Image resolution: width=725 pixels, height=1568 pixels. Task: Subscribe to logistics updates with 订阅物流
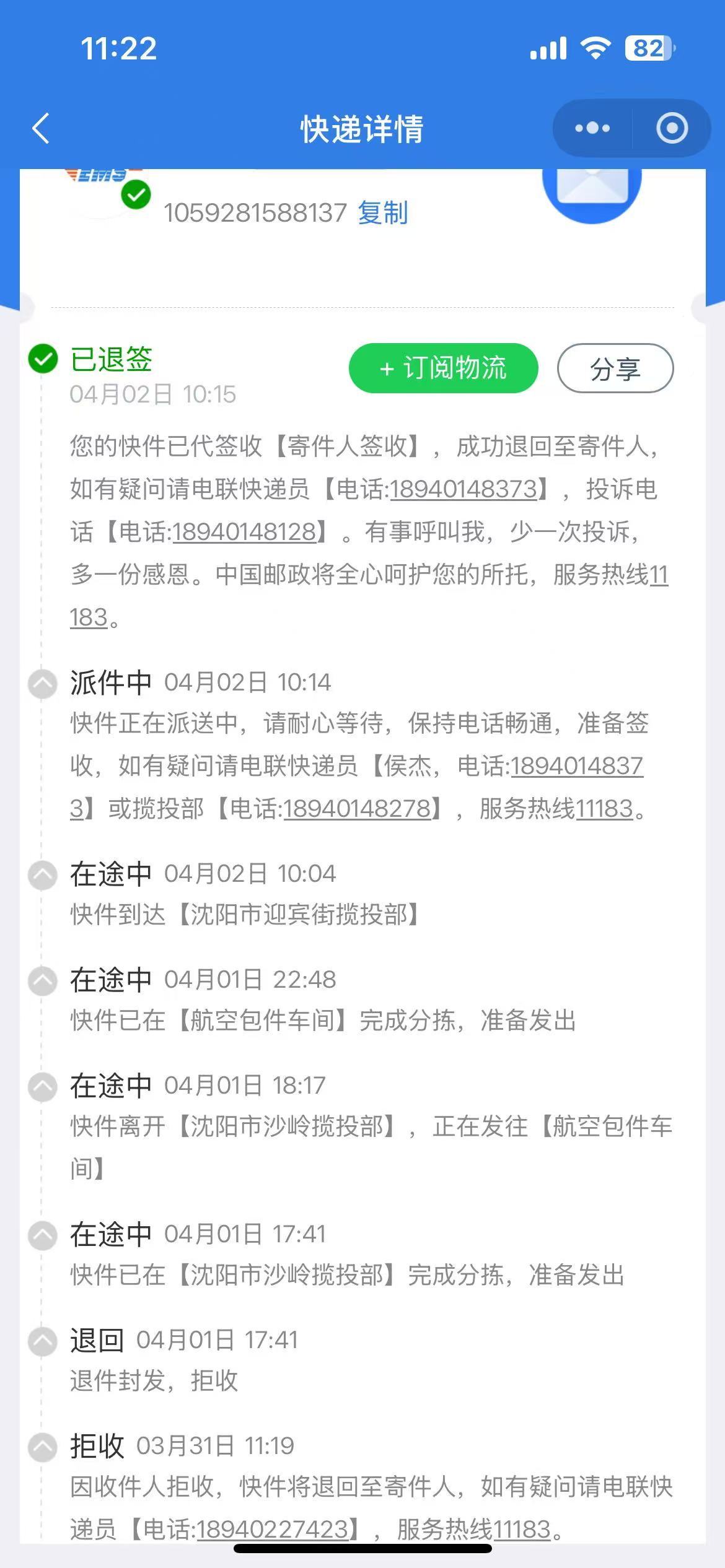click(x=443, y=368)
